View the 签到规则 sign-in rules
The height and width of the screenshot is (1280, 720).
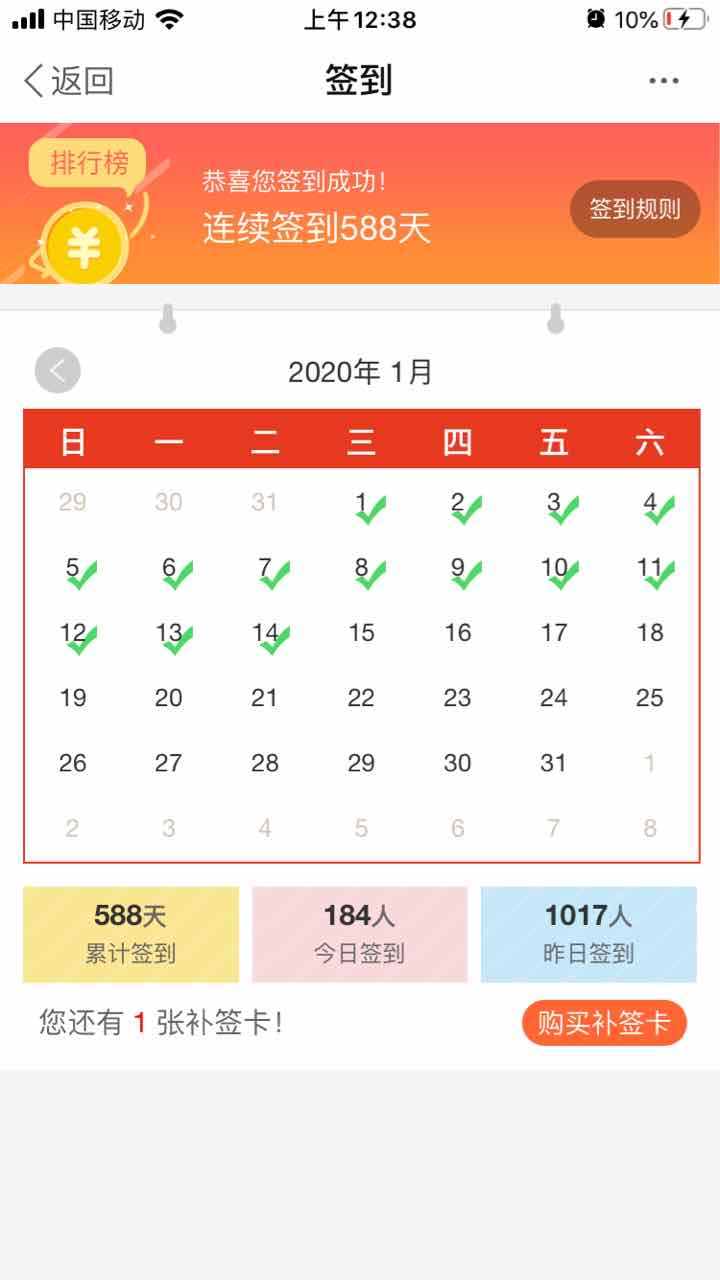pos(635,209)
